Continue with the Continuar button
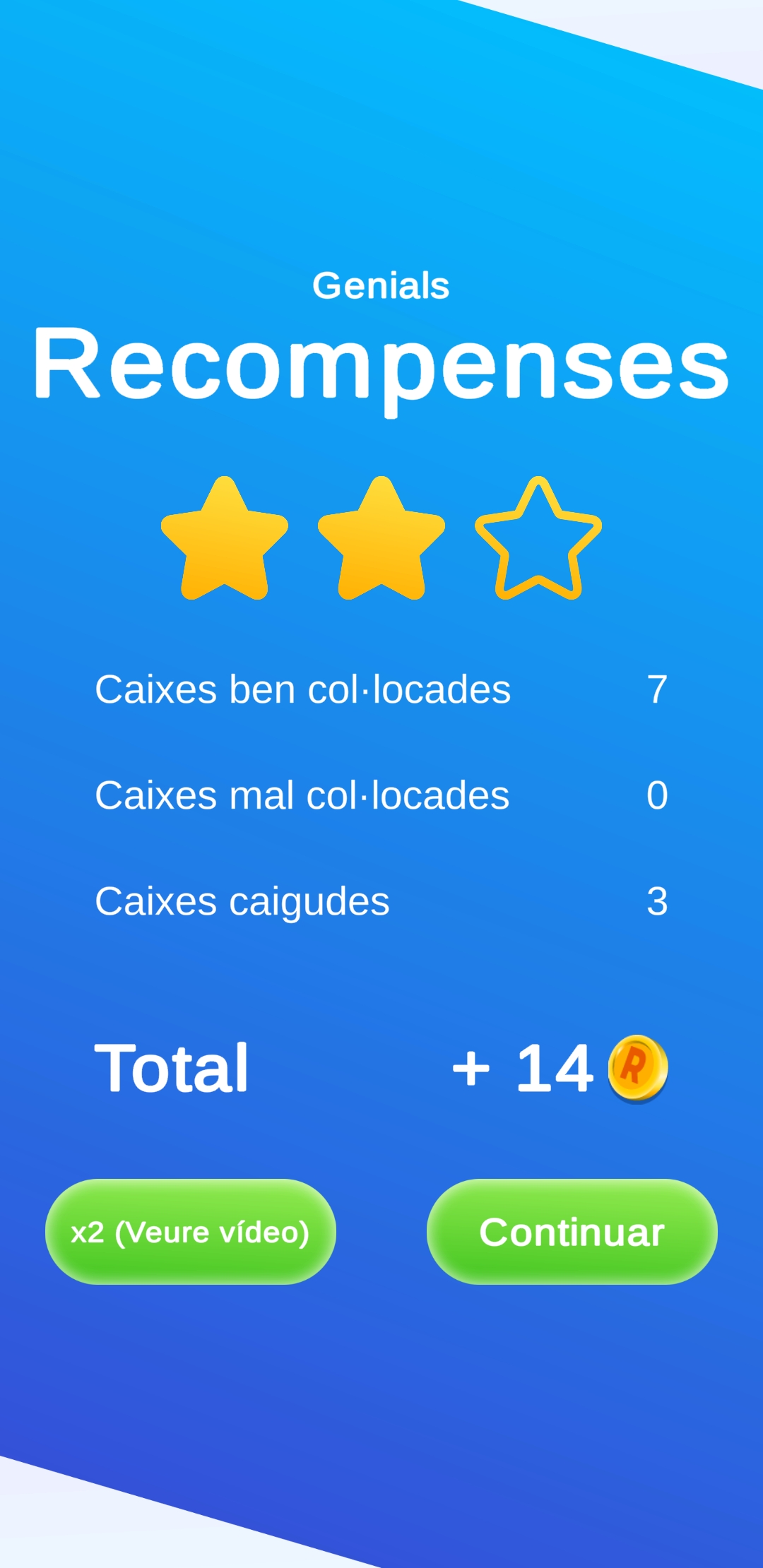Screen dimensions: 763x1568 [572, 1232]
